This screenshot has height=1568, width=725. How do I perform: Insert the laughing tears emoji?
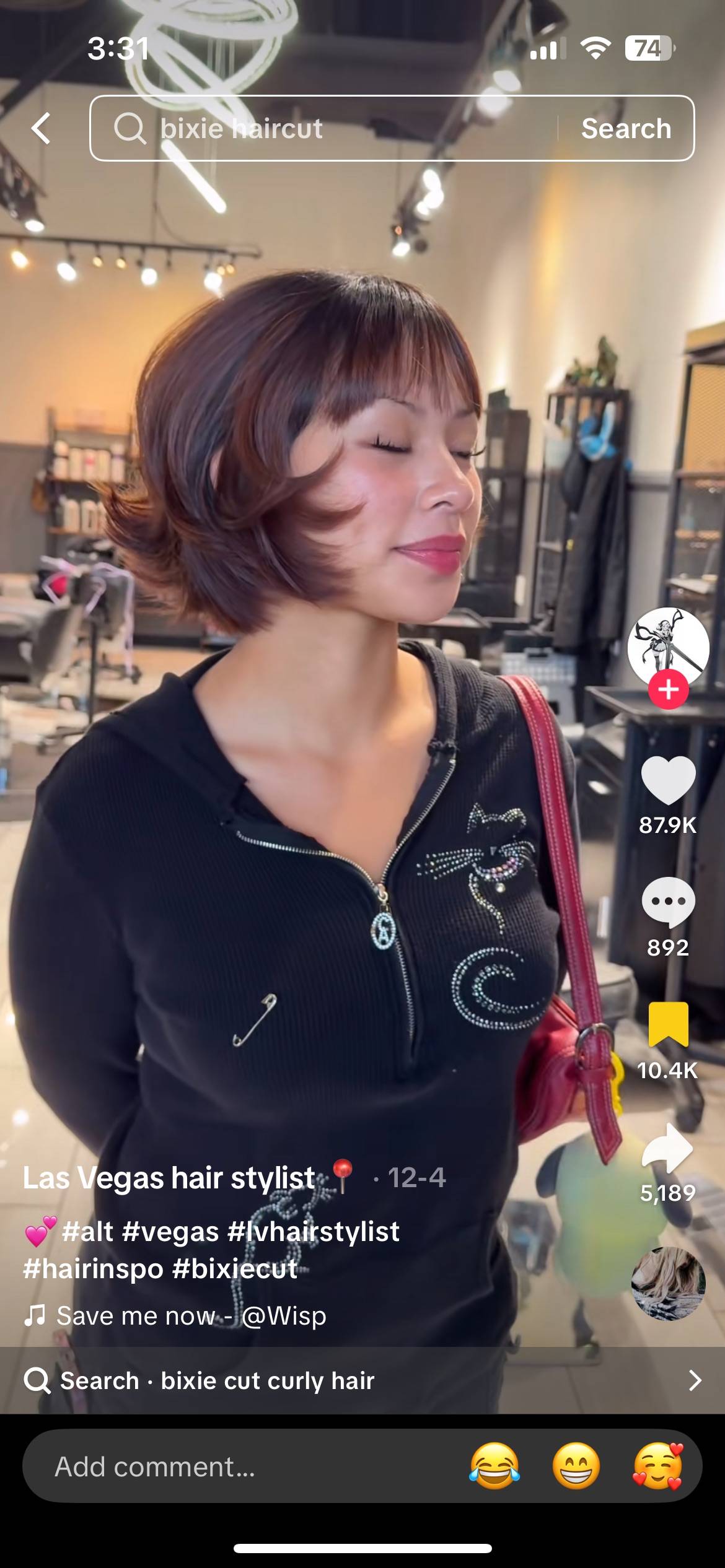pos(494,1466)
